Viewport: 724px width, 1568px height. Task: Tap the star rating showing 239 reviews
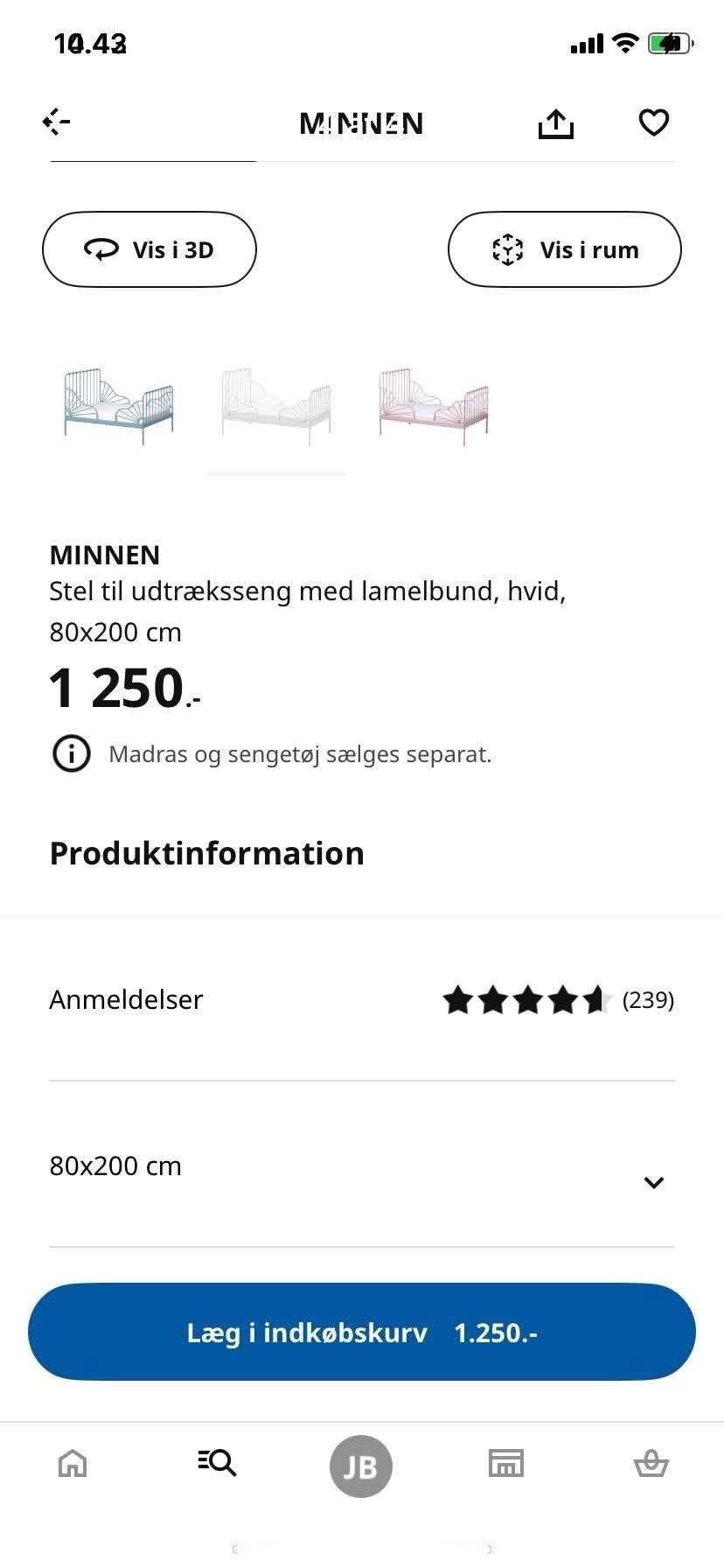pos(525,999)
